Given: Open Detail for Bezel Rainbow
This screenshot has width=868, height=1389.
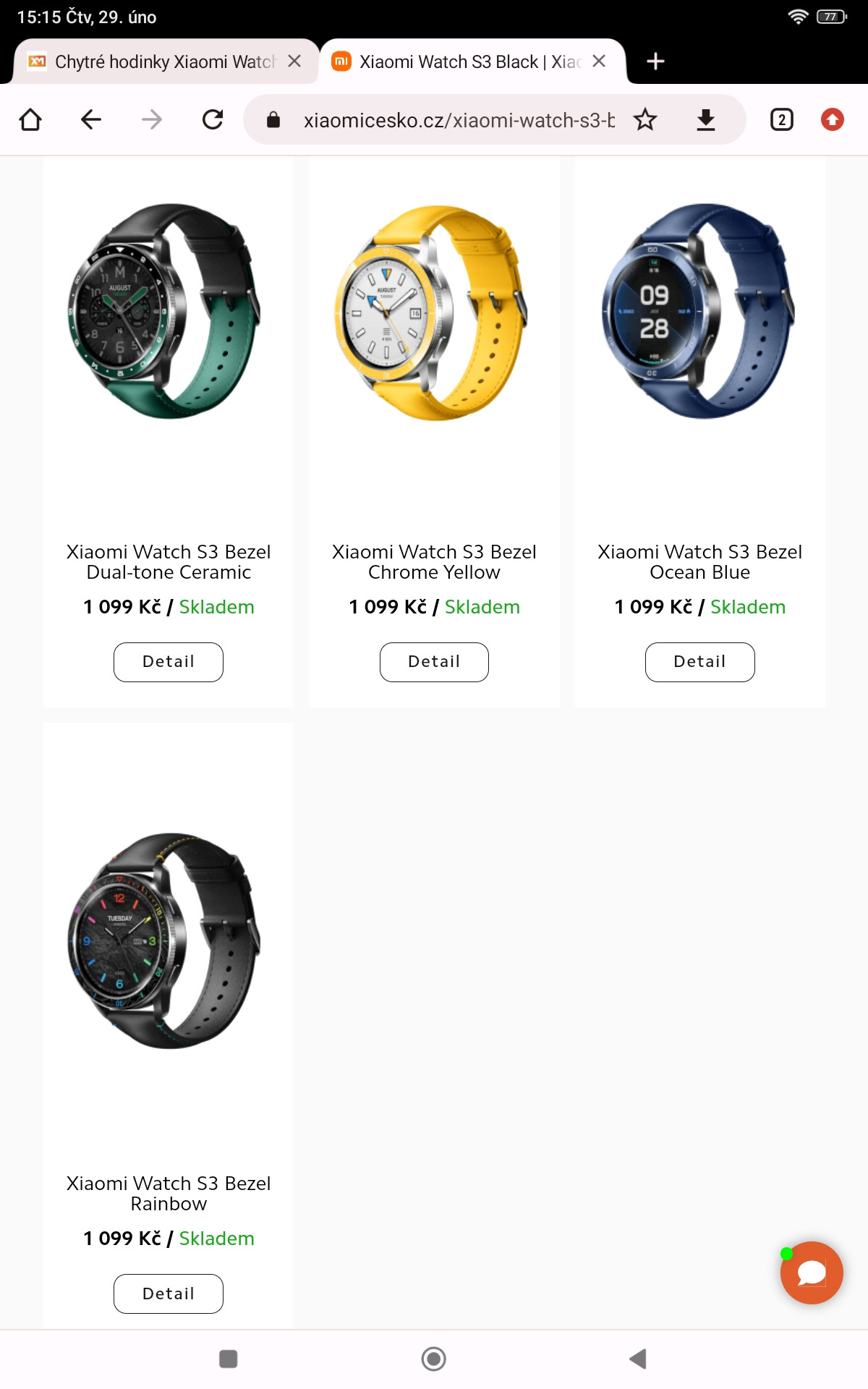Looking at the screenshot, I should [x=169, y=1294].
